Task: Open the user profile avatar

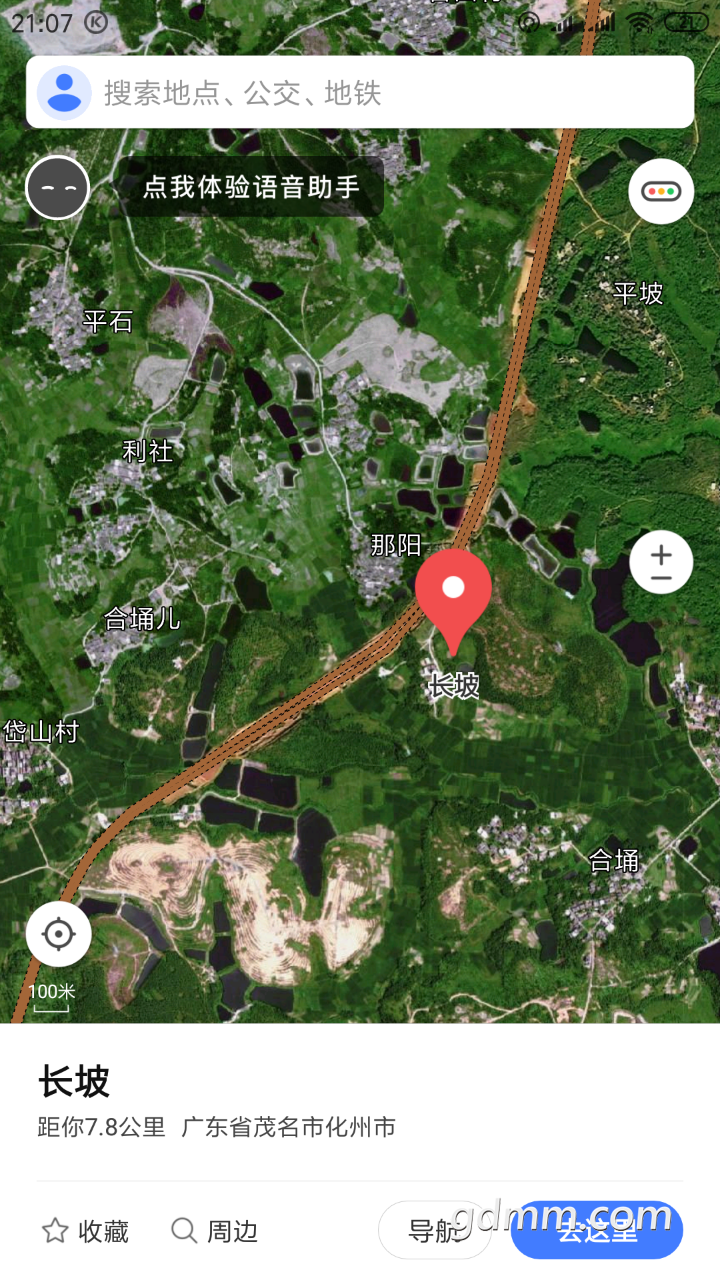Action: click(64, 93)
